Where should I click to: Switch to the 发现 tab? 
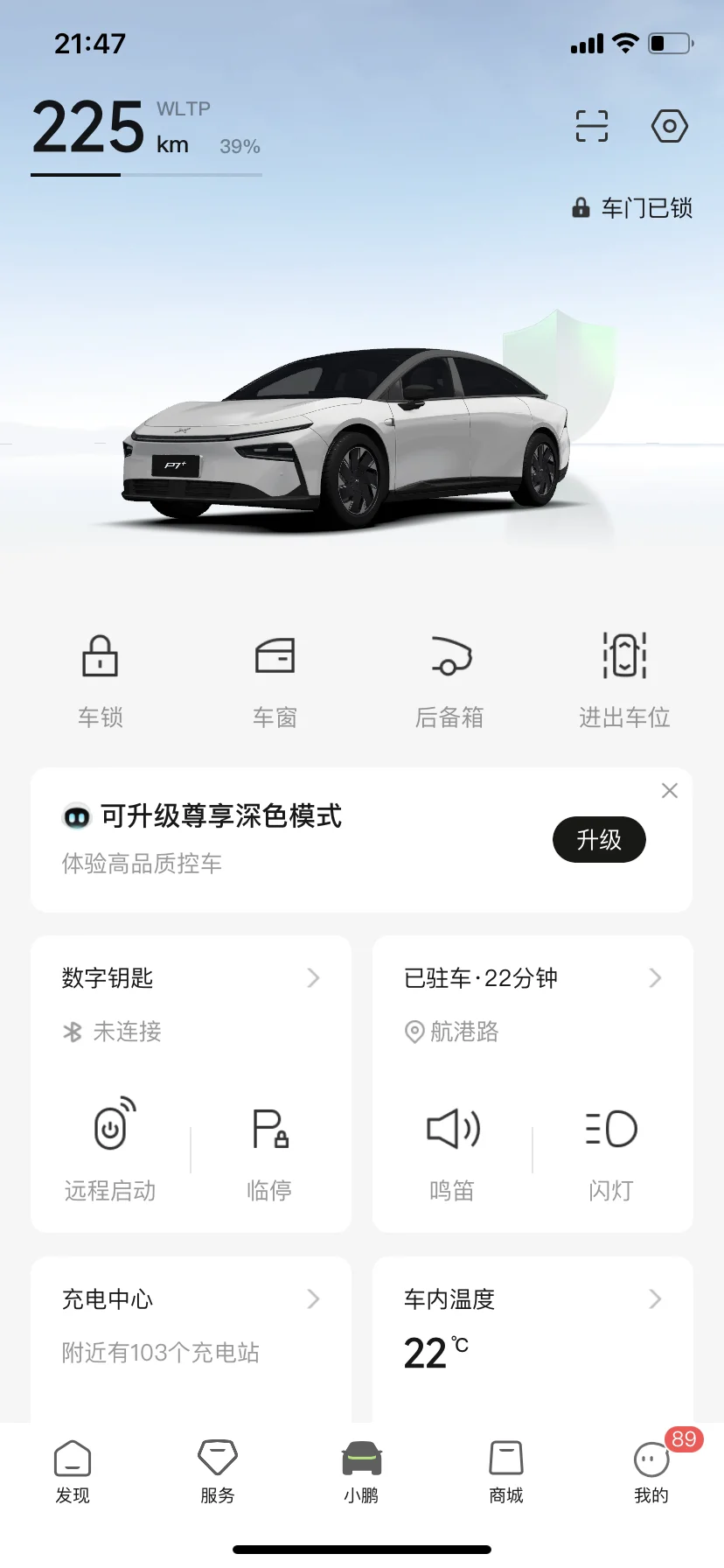click(x=73, y=1472)
